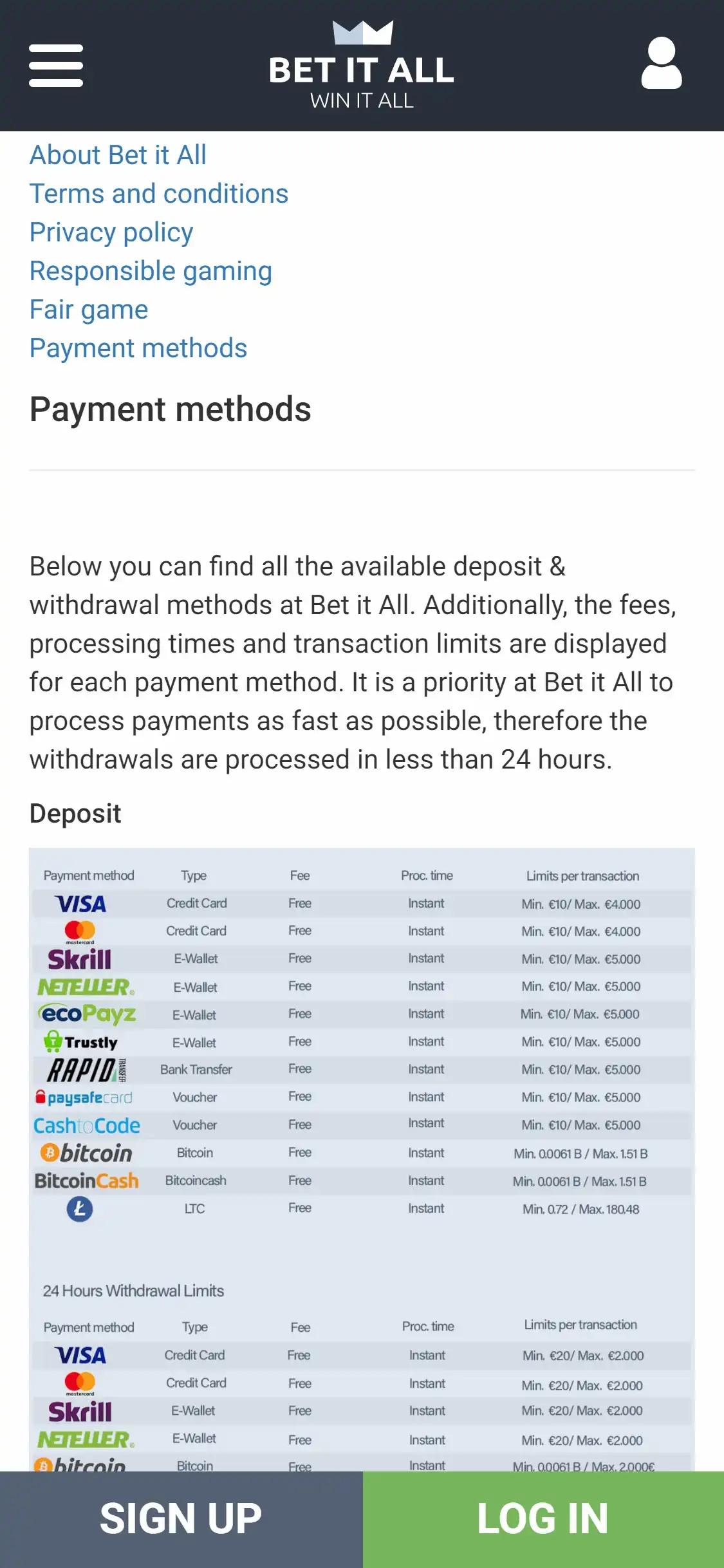Tap the SIGN UP button
The image size is (724, 1568).
click(181, 1519)
